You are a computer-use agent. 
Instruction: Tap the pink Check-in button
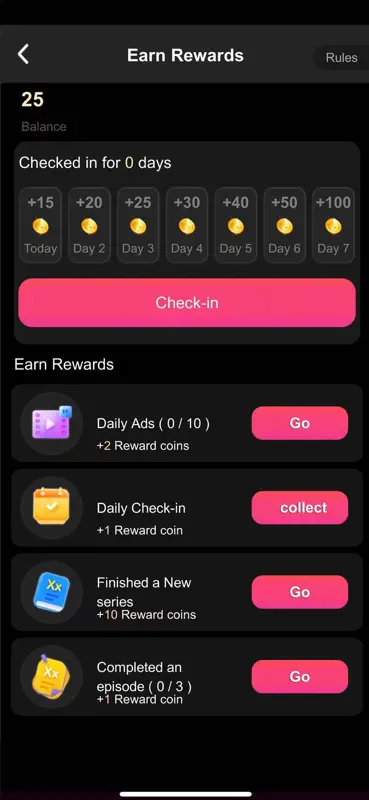187,303
